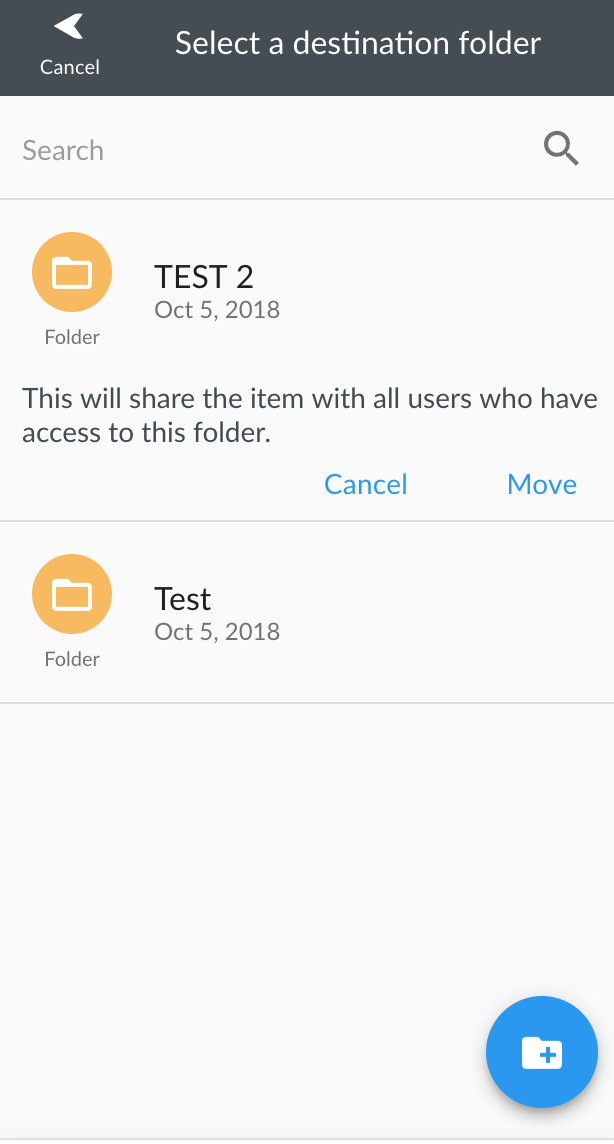614x1144 pixels.
Task: Cancel moving into TEST 2
Action: point(366,485)
